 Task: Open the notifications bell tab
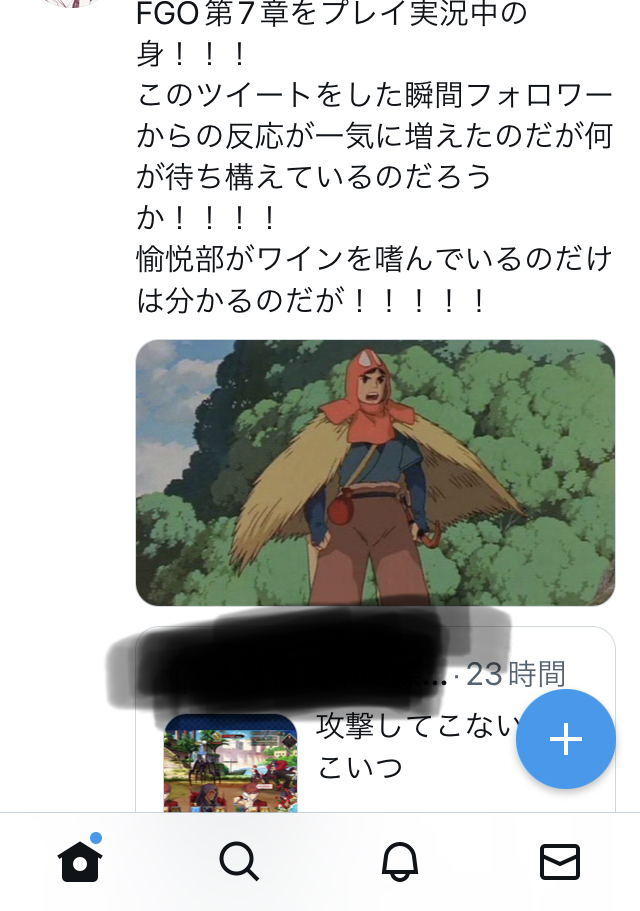[x=400, y=861]
